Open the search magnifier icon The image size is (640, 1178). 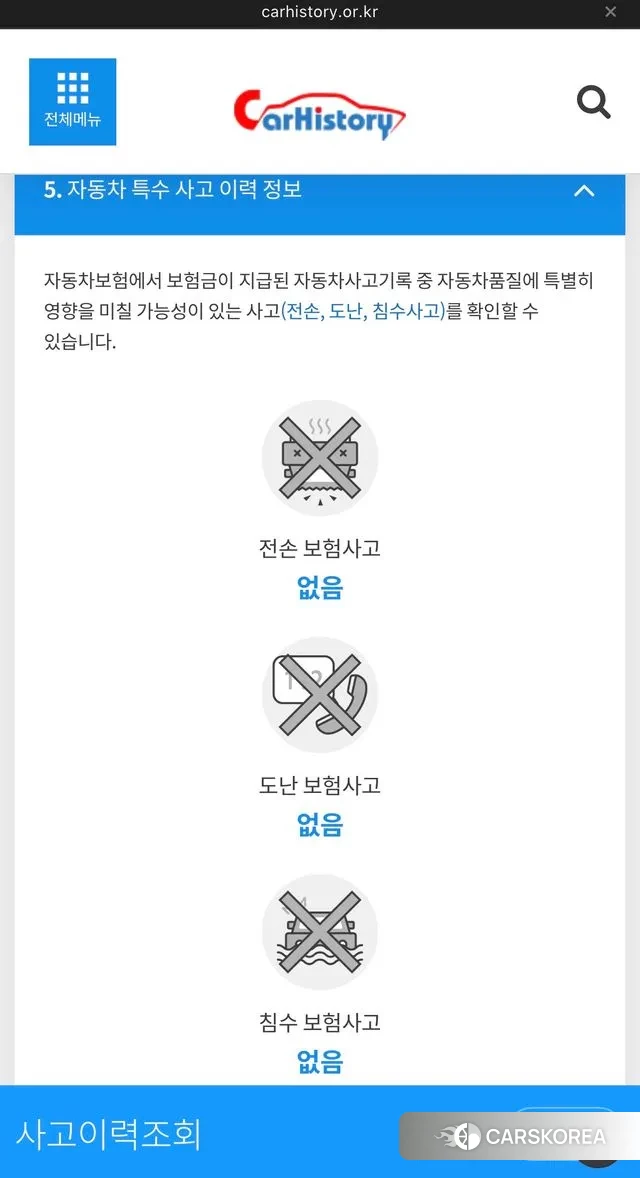(593, 102)
